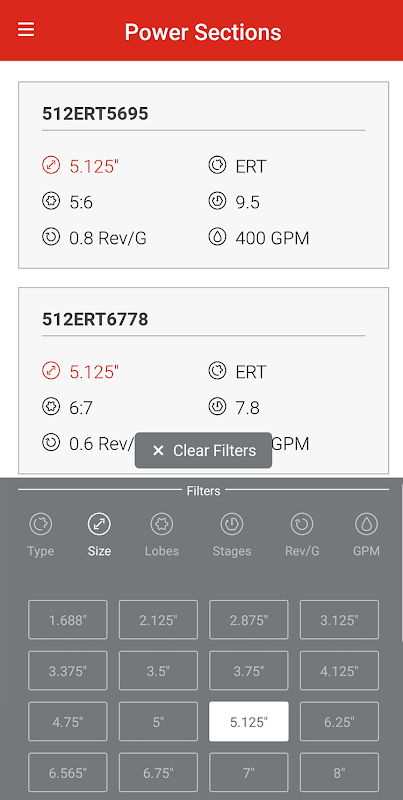Viewport: 403px width, 800px height.
Task: Select the 2.875" size filter
Action: pyautogui.click(x=248, y=620)
